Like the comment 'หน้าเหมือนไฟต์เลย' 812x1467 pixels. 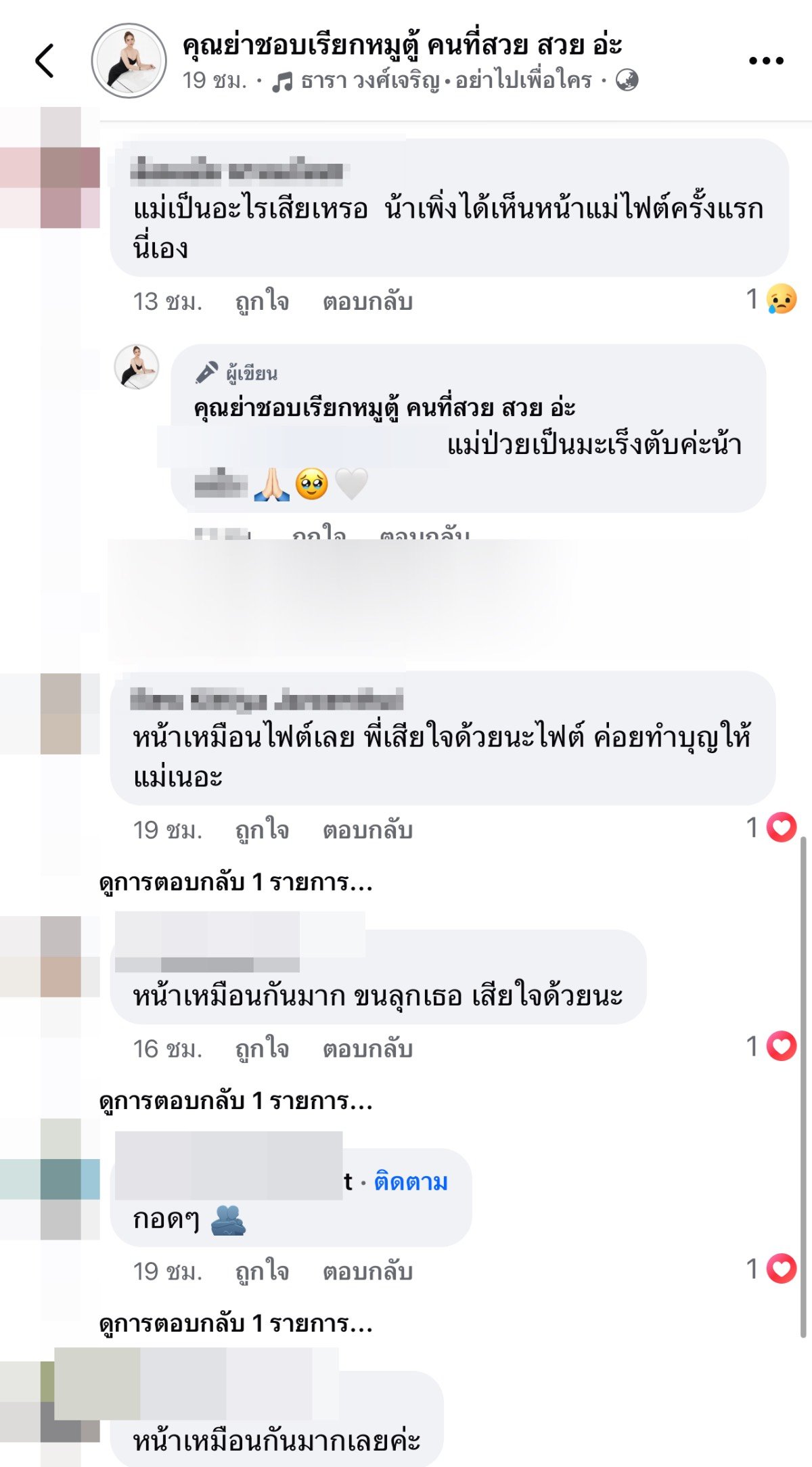tap(262, 830)
